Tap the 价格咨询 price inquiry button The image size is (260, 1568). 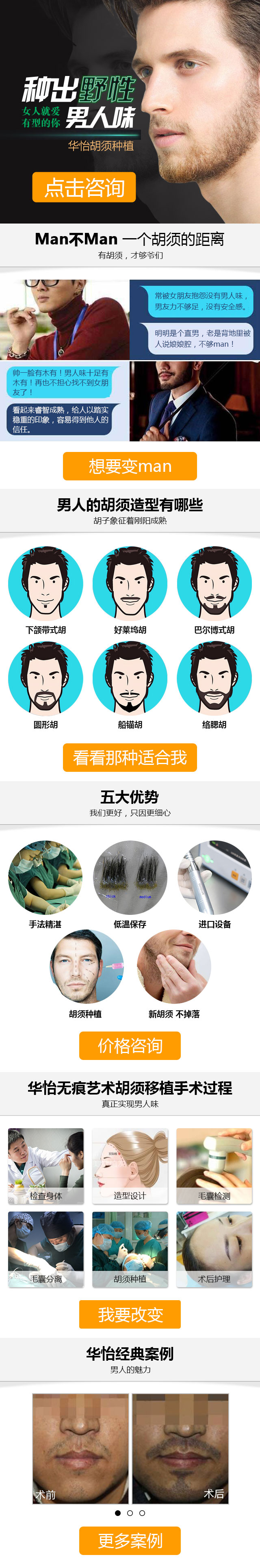pyautogui.click(x=130, y=1046)
